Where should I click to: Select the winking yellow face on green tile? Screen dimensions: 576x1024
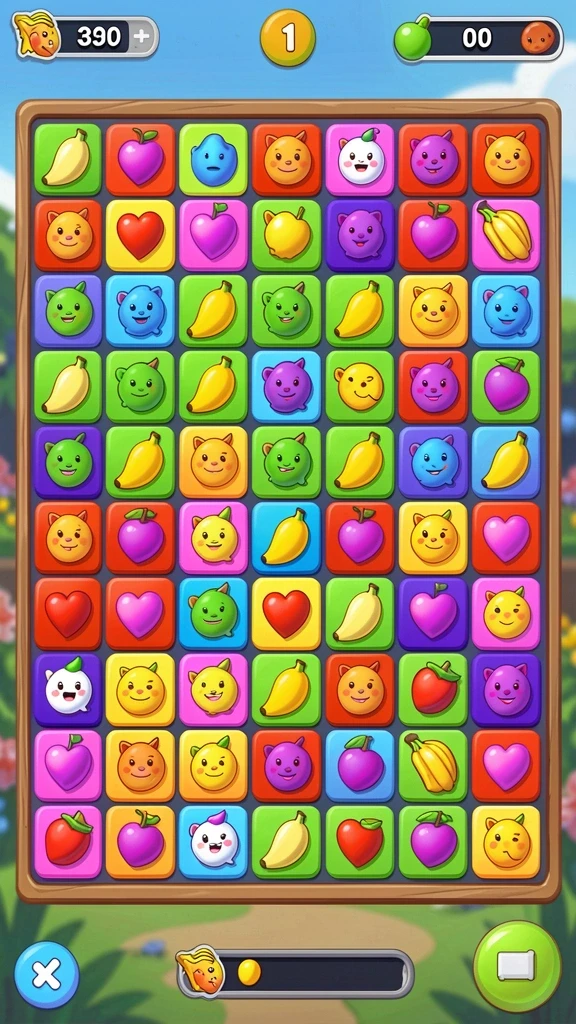click(360, 387)
